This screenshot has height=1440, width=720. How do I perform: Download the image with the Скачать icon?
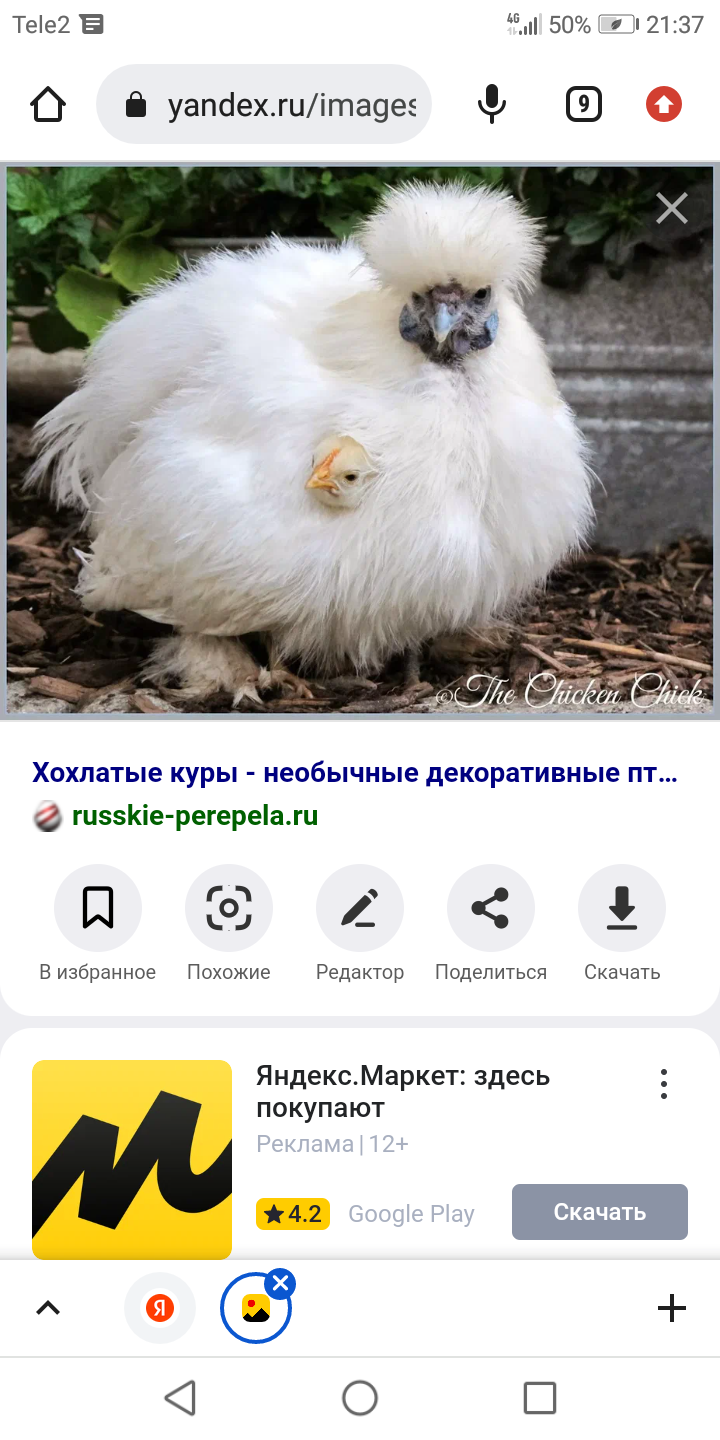tap(622, 924)
